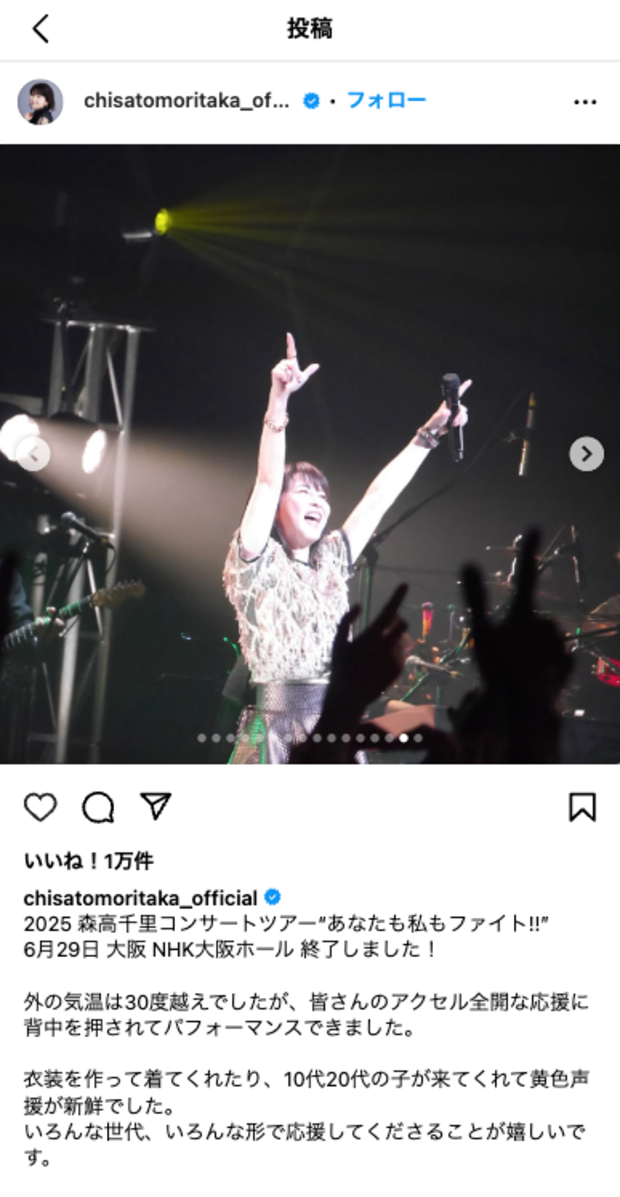620x1197 pixels.
Task: View the いいね！1万件 likes list
Action: click(x=88, y=861)
